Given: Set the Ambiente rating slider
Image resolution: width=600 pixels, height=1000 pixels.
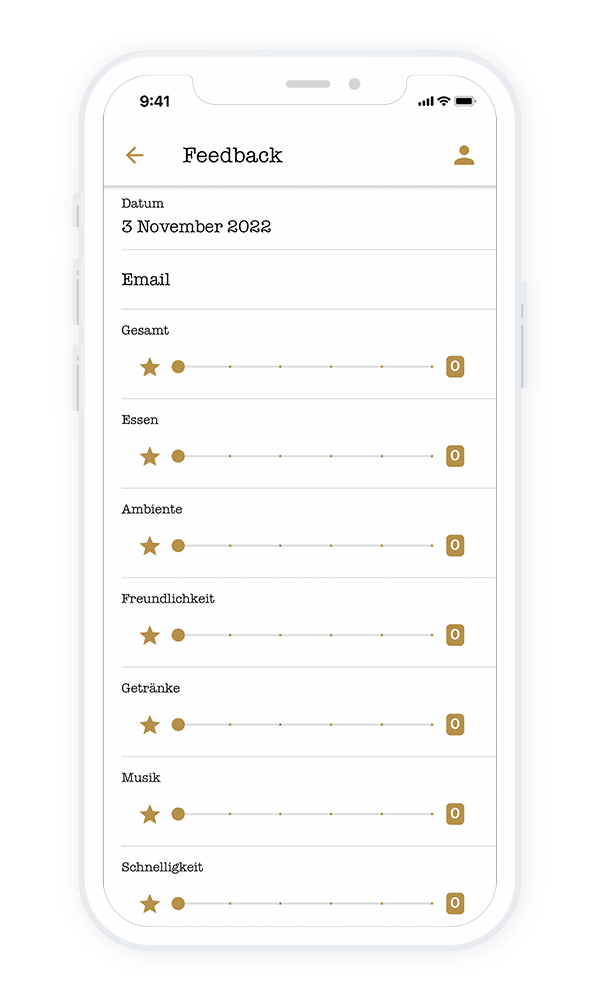Looking at the screenshot, I should point(305,545).
